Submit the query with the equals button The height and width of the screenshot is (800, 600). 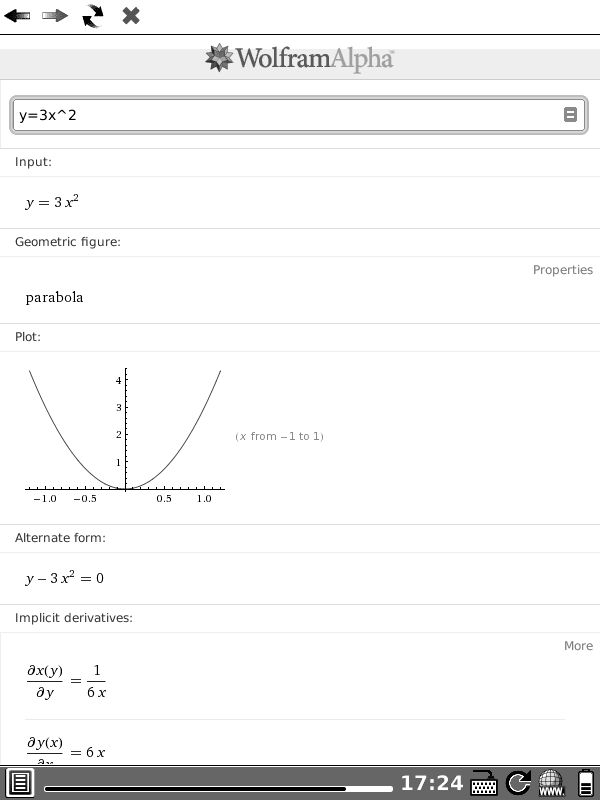point(570,115)
